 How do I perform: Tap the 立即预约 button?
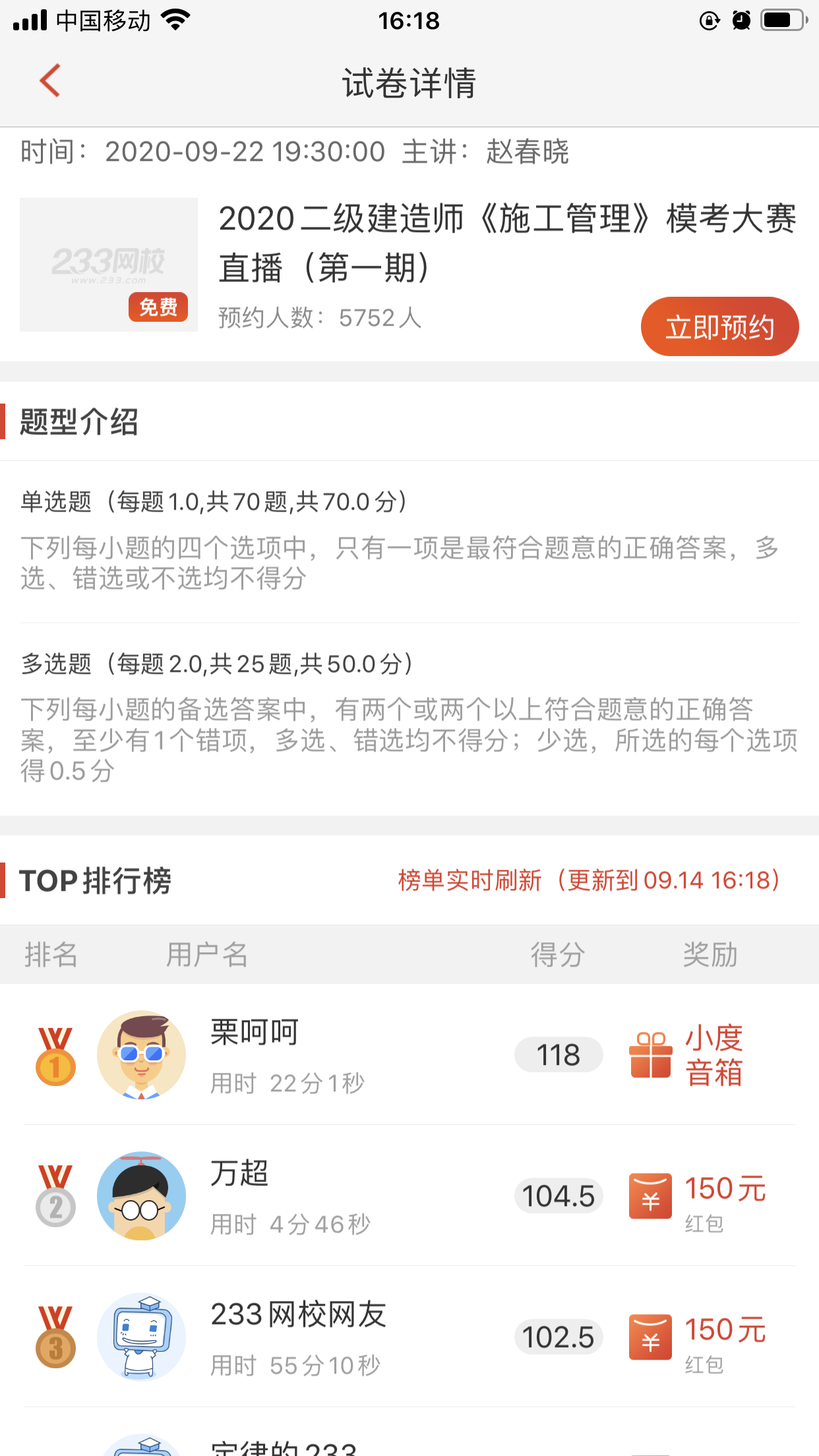coord(719,327)
